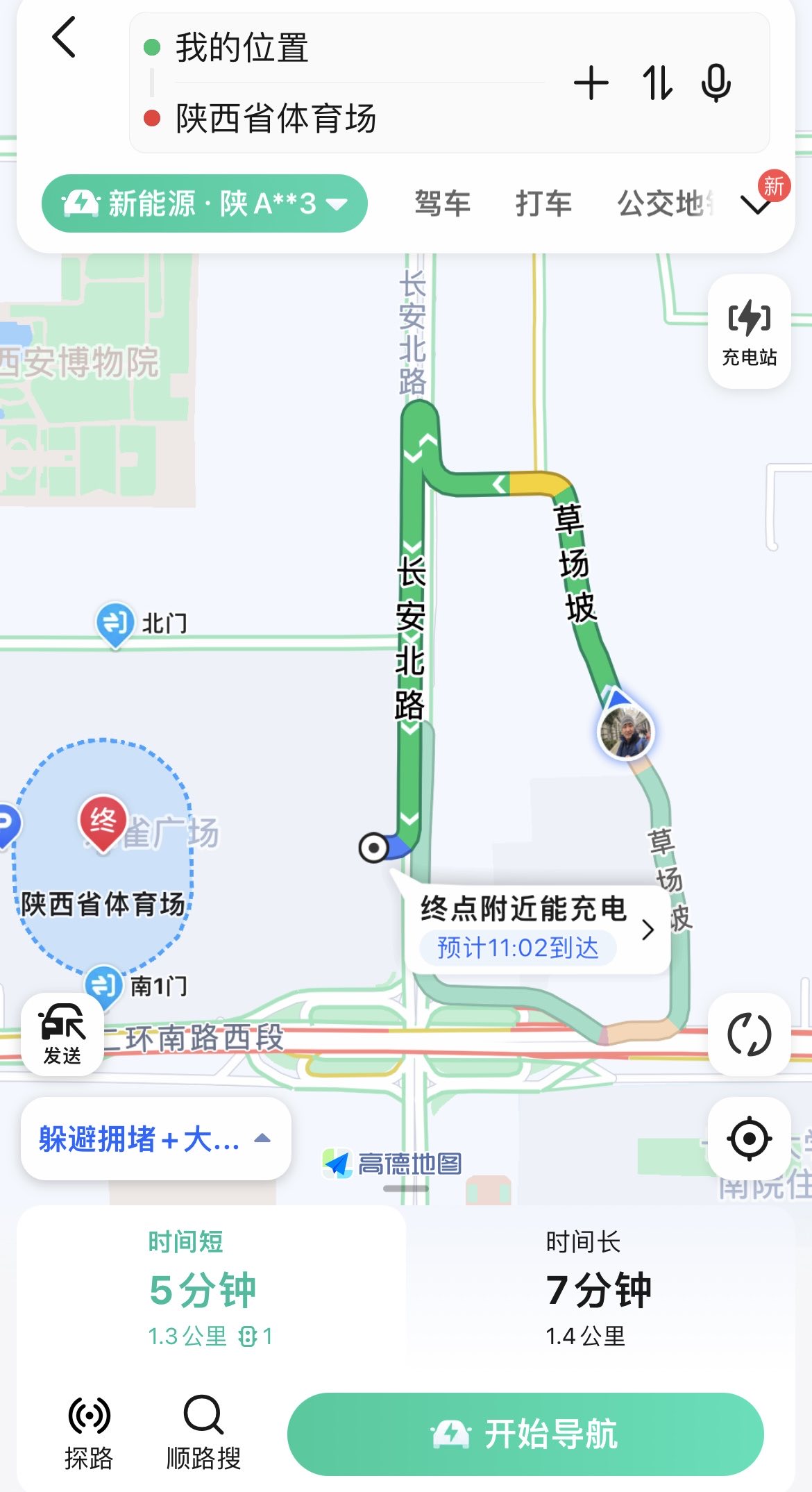Viewport: 812px width, 1492px height.
Task: Start voice input with the microphone
Action: click(x=716, y=83)
